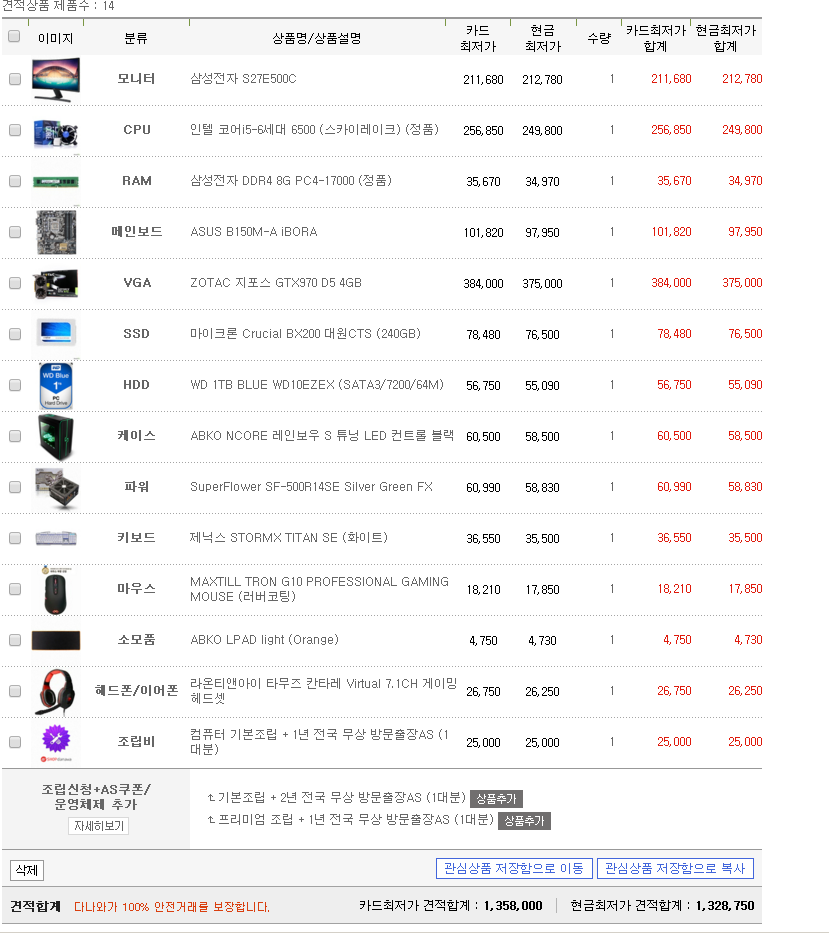Tick the select-all checkbox in the table header
Image resolution: width=829 pixels, height=933 pixels.
point(14,37)
